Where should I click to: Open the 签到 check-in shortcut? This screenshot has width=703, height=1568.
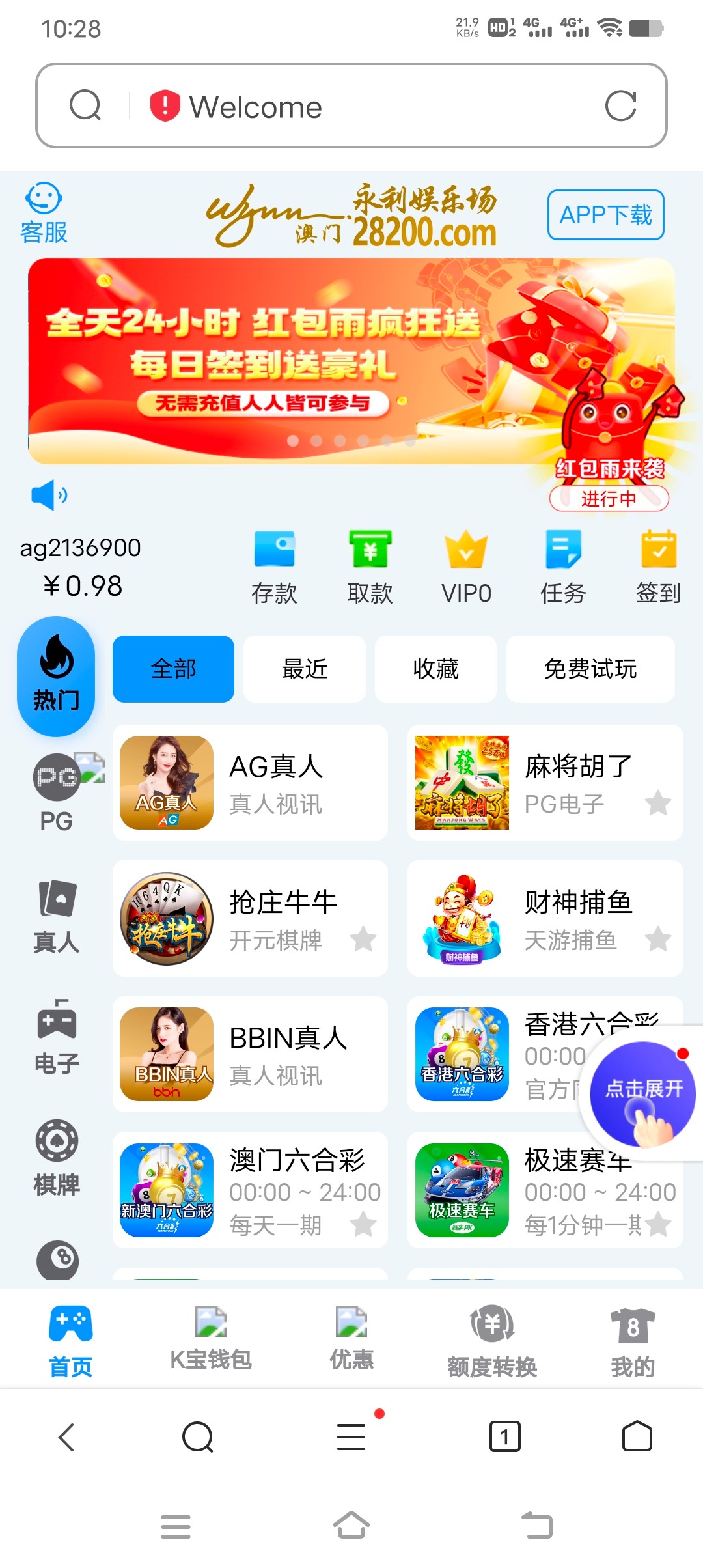[x=658, y=567]
